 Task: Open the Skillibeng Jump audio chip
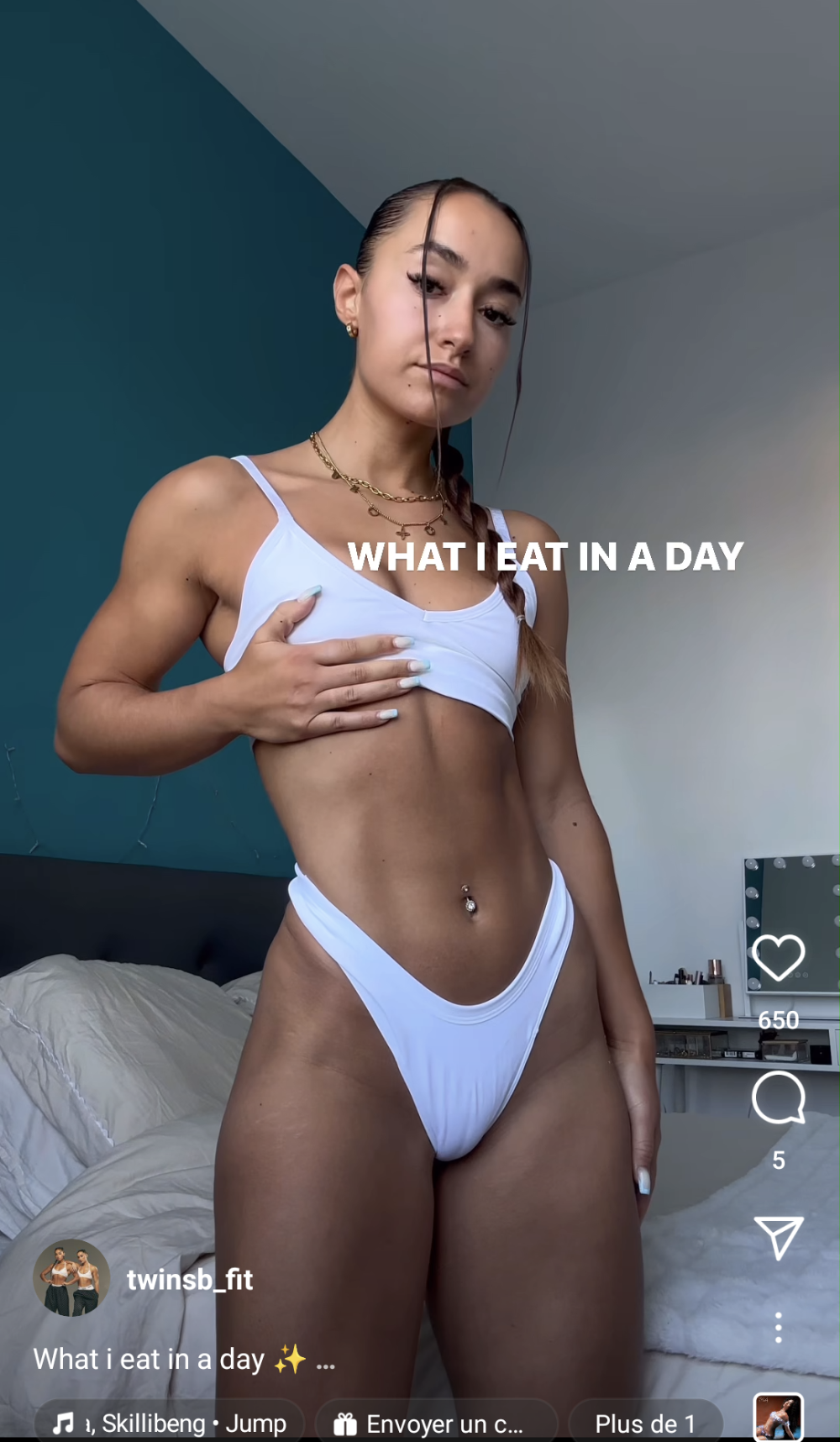coord(170,1423)
